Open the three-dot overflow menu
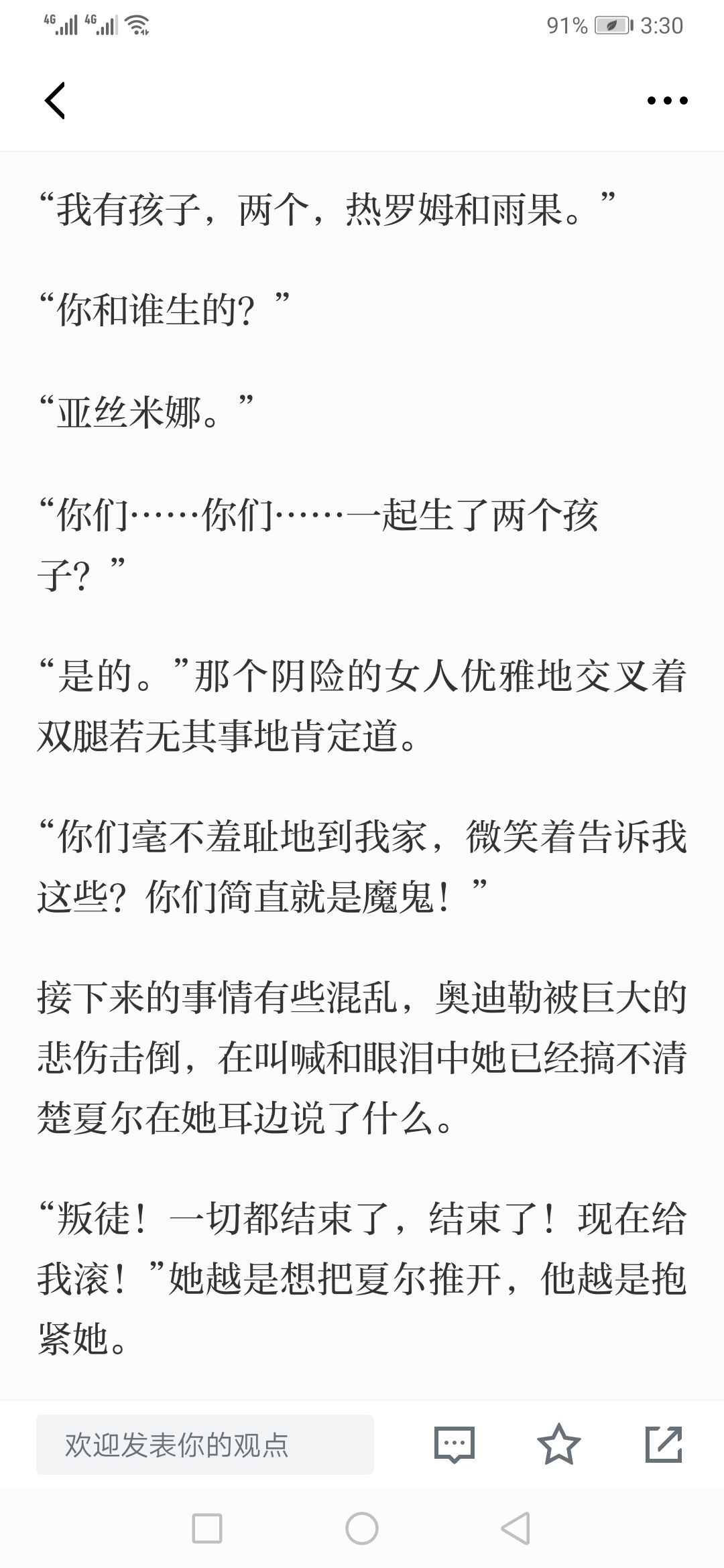The height and width of the screenshot is (1568, 724). click(667, 101)
